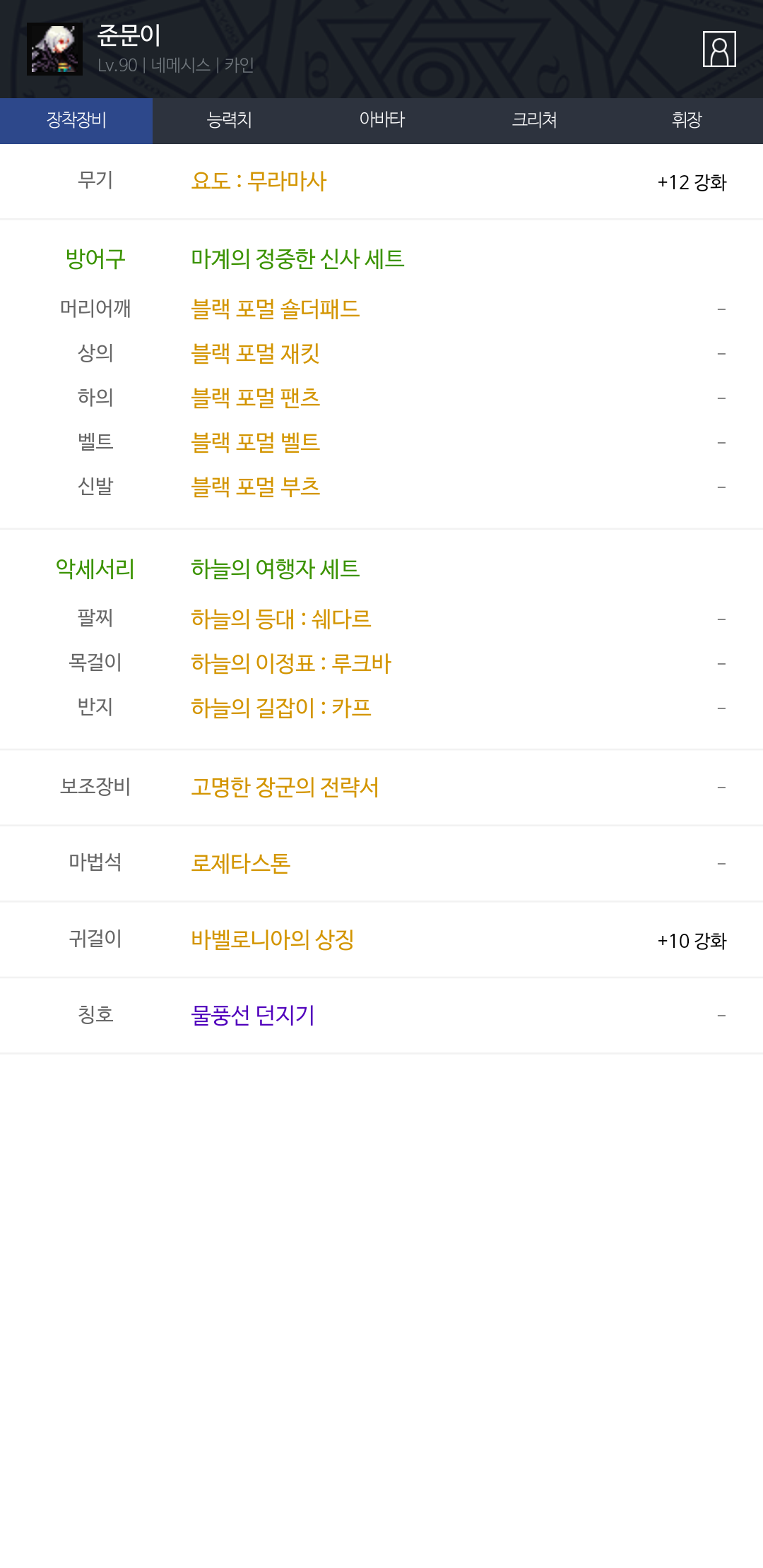The width and height of the screenshot is (763, 1568).
Task: Open 고명한 장군의 전략서 item
Action: click(285, 788)
